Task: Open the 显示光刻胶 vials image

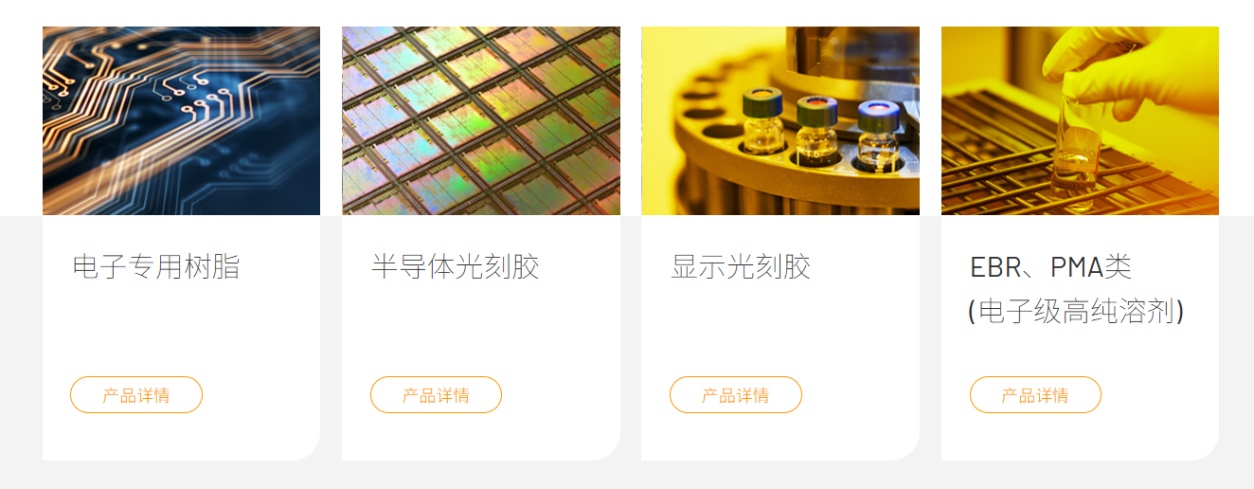Action: click(x=780, y=121)
